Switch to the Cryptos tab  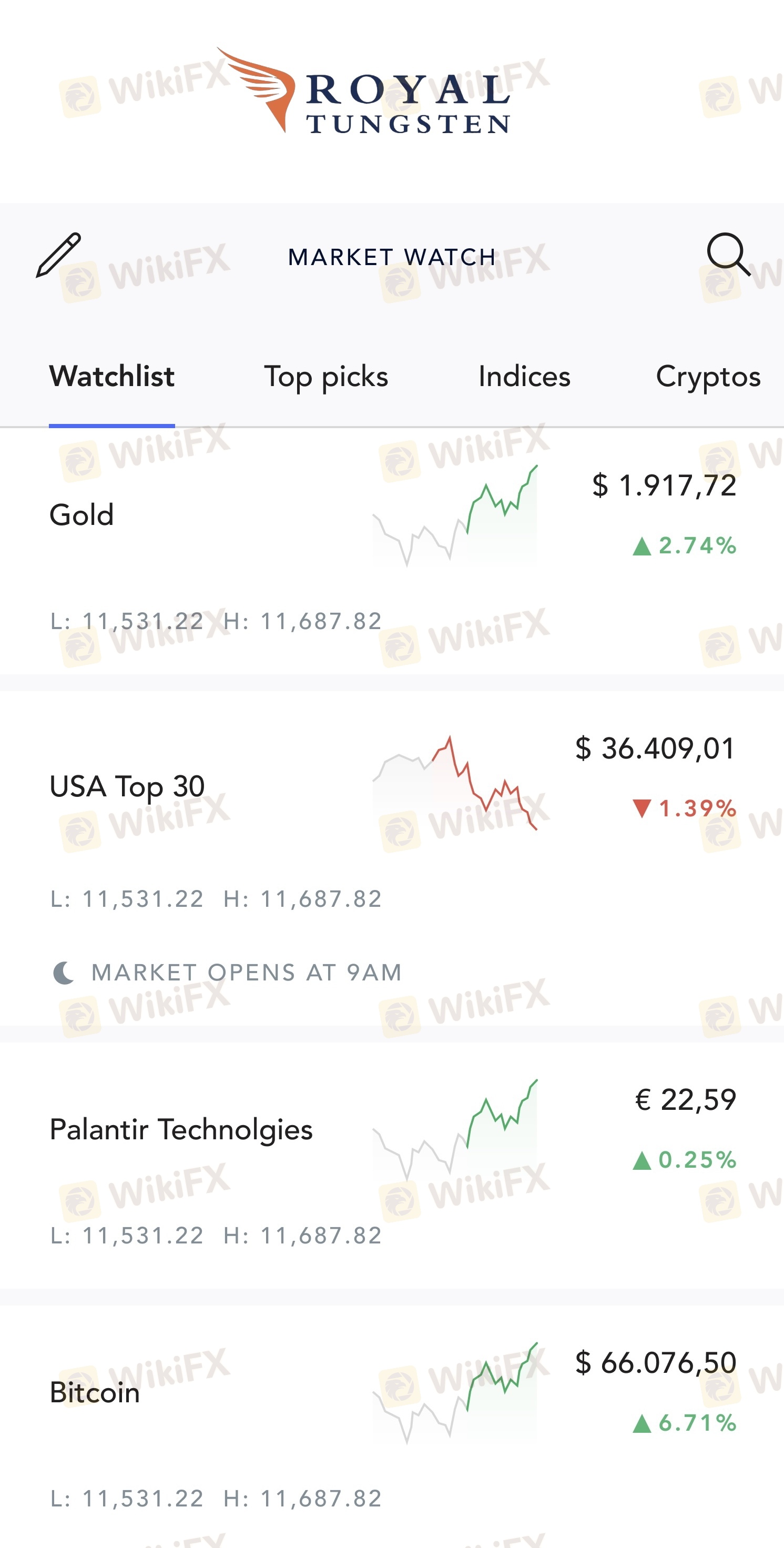[708, 377]
